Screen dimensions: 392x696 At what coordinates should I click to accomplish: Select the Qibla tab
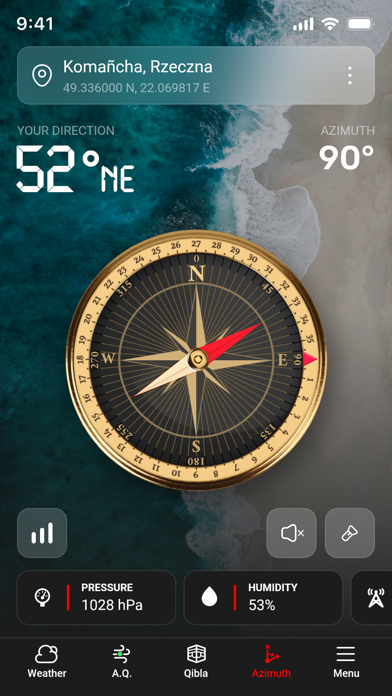(x=196, y=661)
